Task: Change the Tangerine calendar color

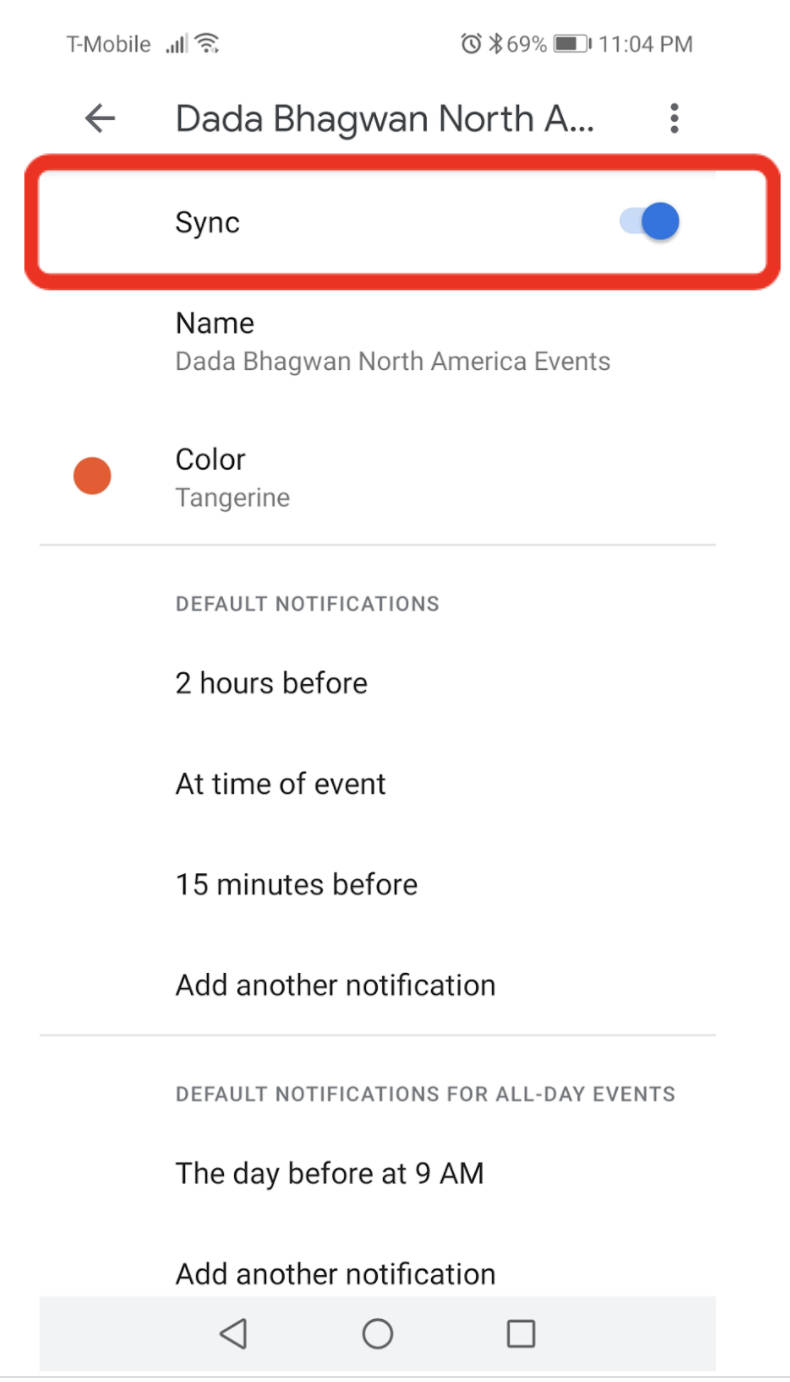Action: (232, 477)
